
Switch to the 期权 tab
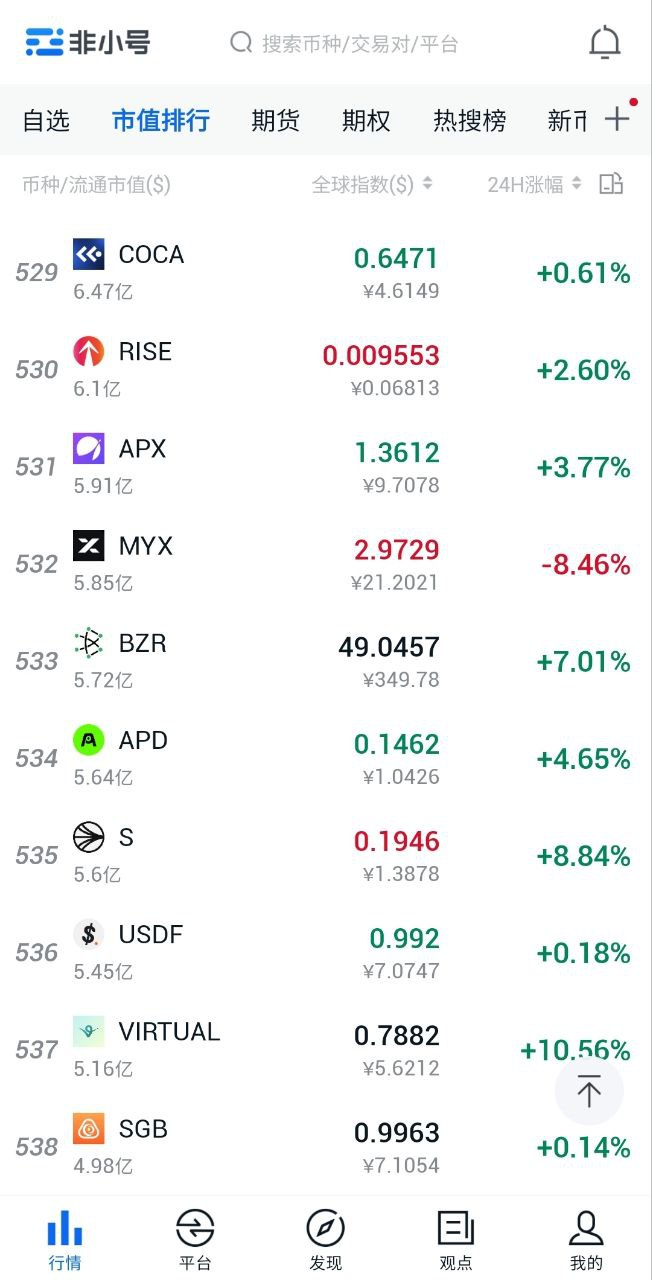pyautogui.click(x=366, y=121)
